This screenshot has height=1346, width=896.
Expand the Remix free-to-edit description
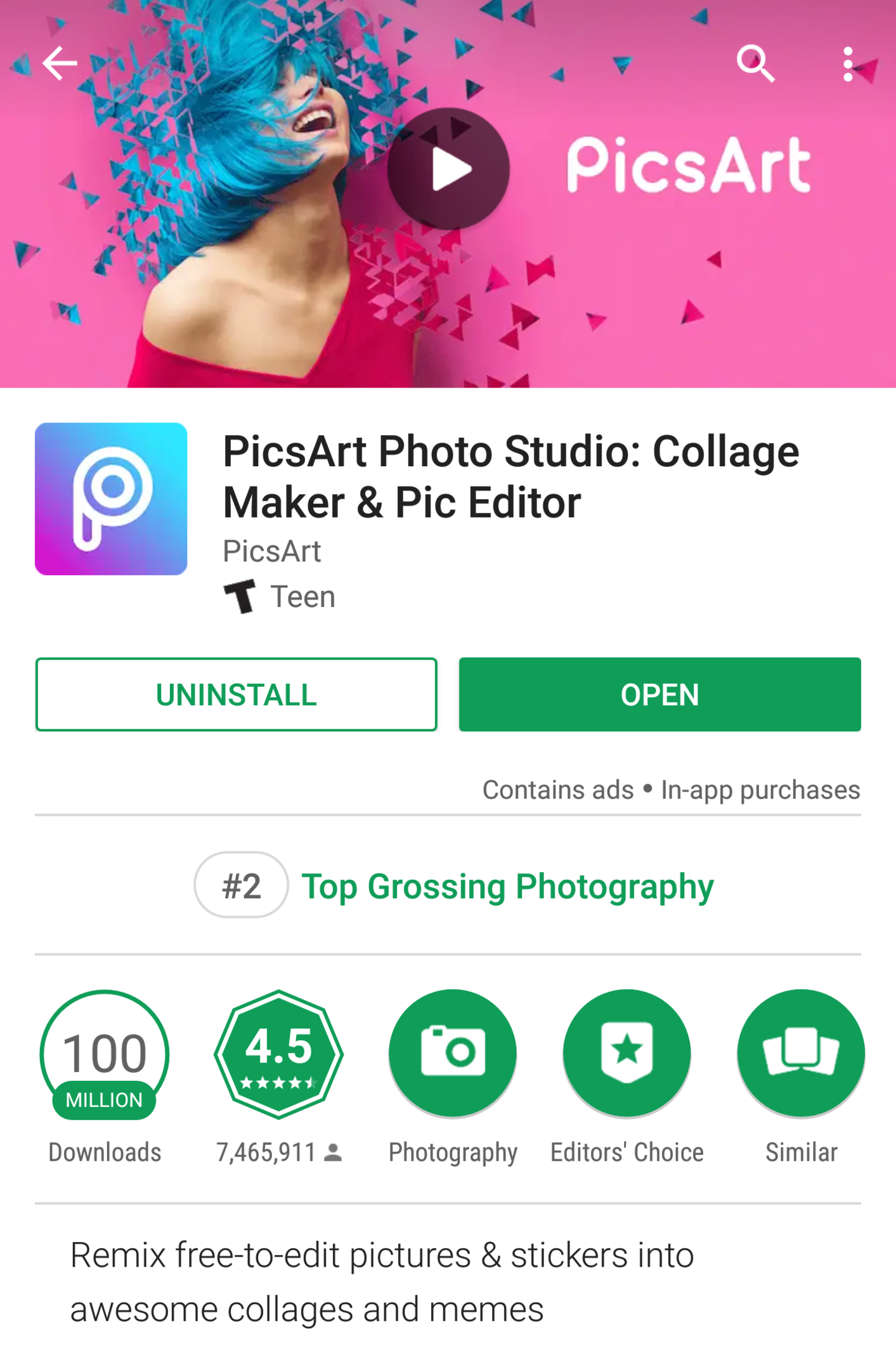tap(382, 1281)
